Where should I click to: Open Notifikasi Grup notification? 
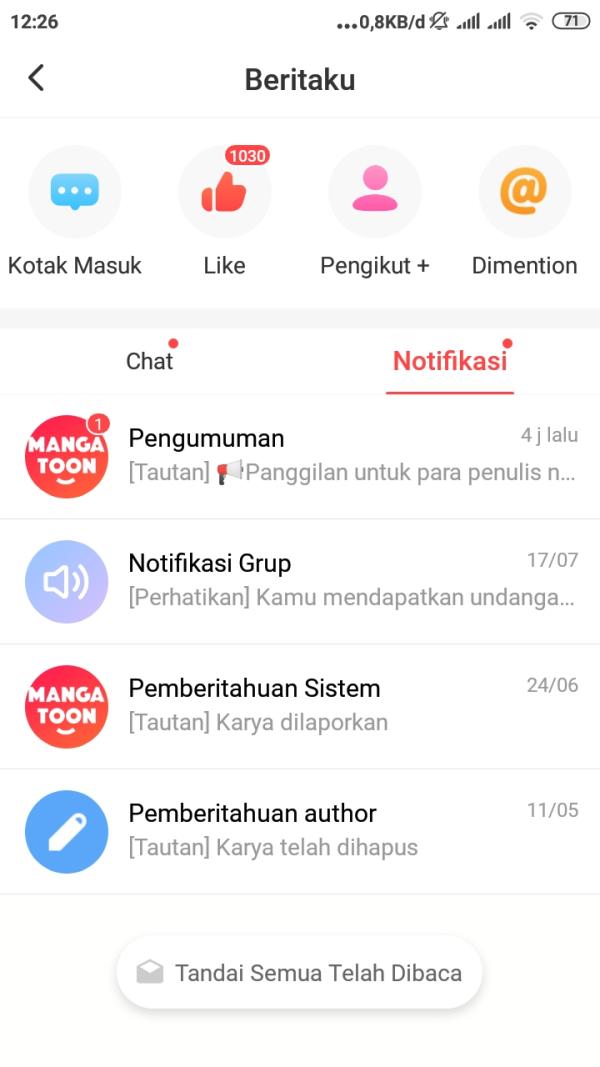coord(300,580)
